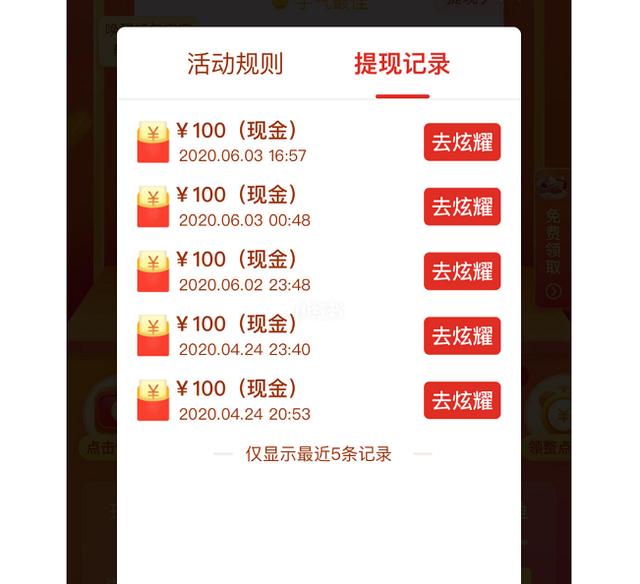
Task: Tap 去炫耀 for the 2020.04.24 23:40 record
Action: point(462,336)
